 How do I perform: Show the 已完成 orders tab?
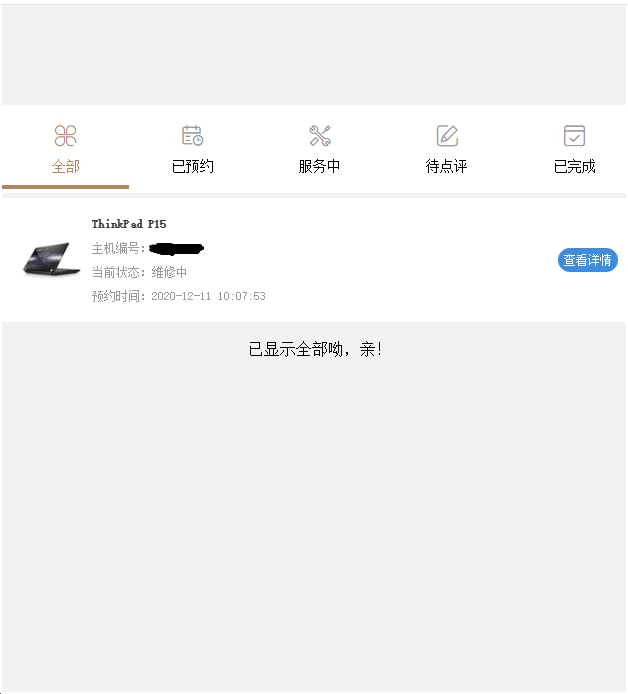click(x=574, y=150)
